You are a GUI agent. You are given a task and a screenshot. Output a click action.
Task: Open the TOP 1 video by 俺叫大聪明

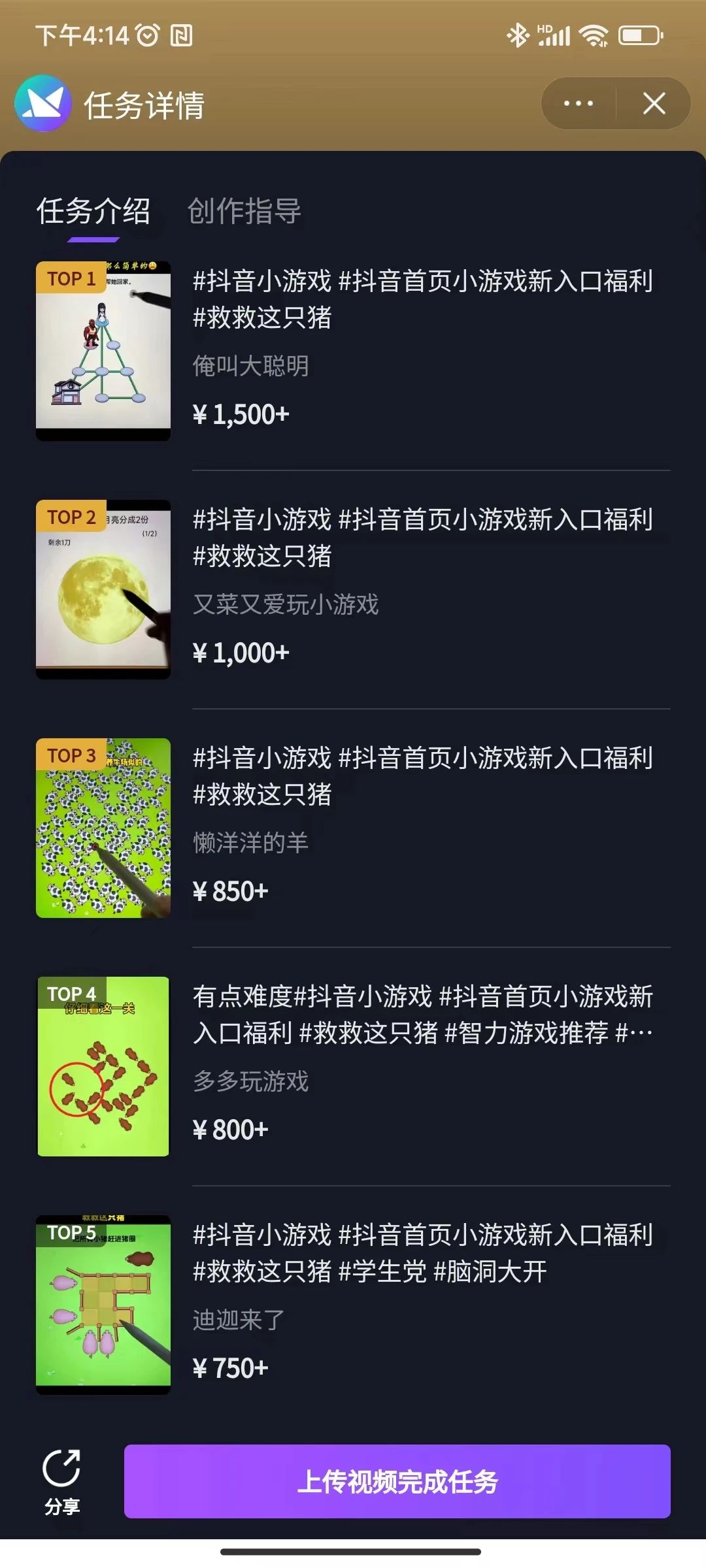[103, 351]
